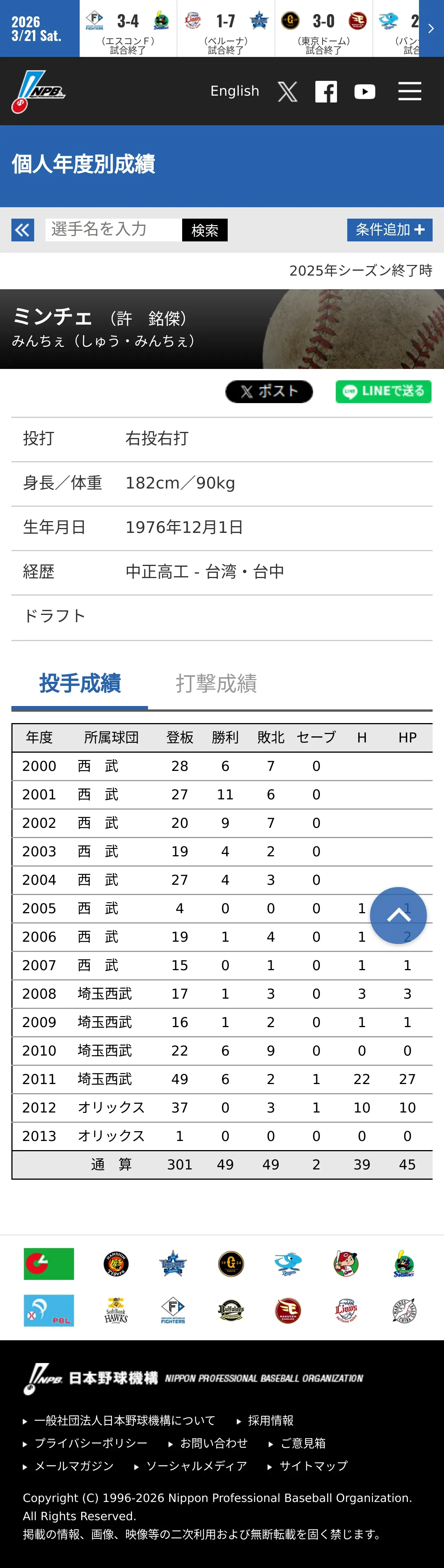The width and height of the screenshot is (444, 1568).
Task: Share via the X ポスト button
Action: (x=269, y=391)
